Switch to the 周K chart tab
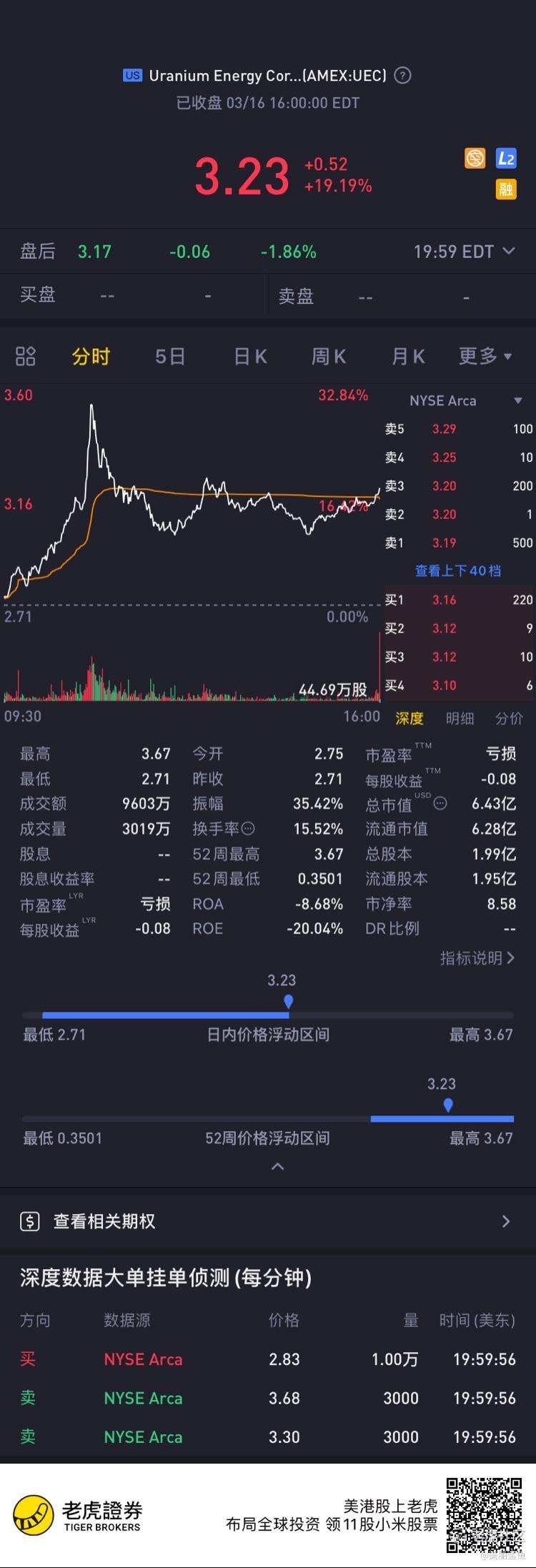 (329, 356)
